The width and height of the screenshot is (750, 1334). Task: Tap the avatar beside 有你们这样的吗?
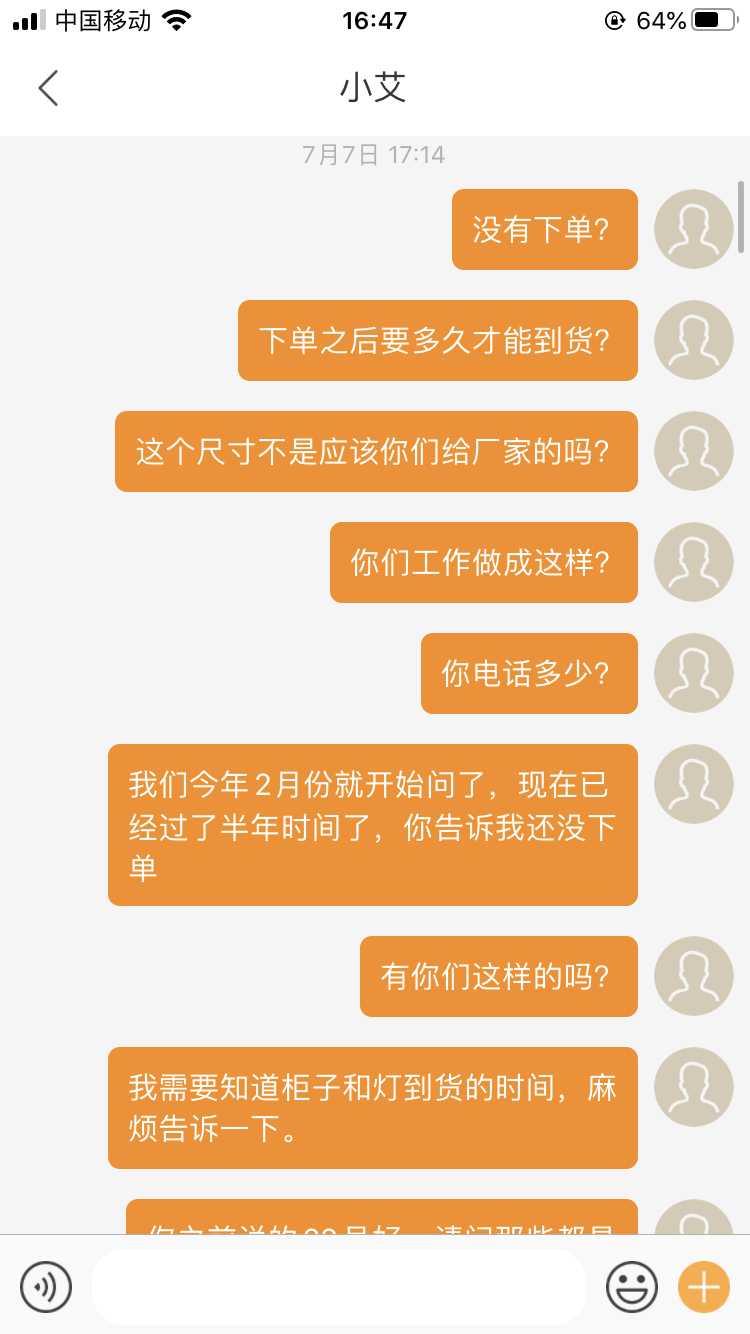click(693, 976)
